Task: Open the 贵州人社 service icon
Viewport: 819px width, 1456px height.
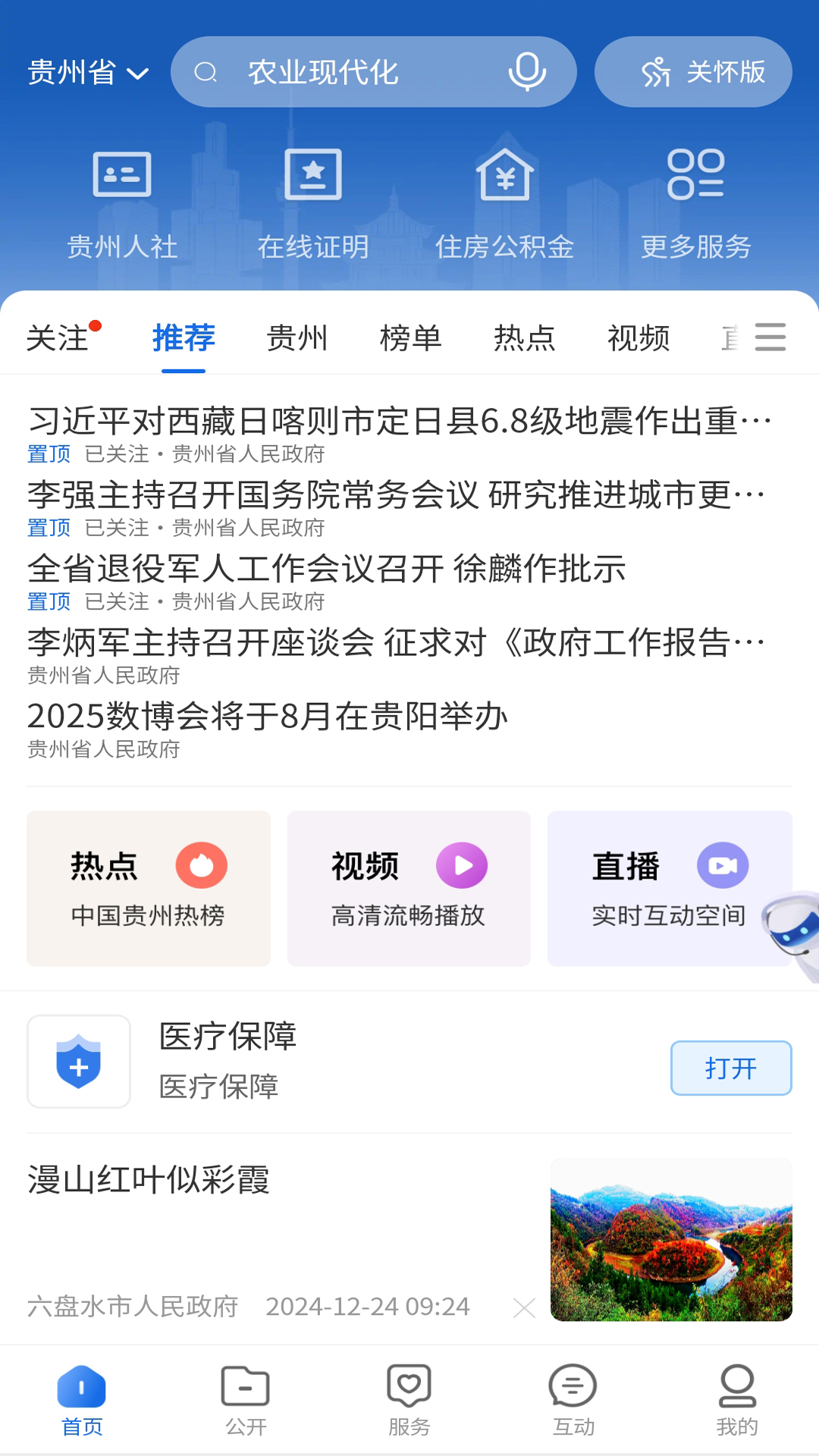Action: [x=121, y=174]
